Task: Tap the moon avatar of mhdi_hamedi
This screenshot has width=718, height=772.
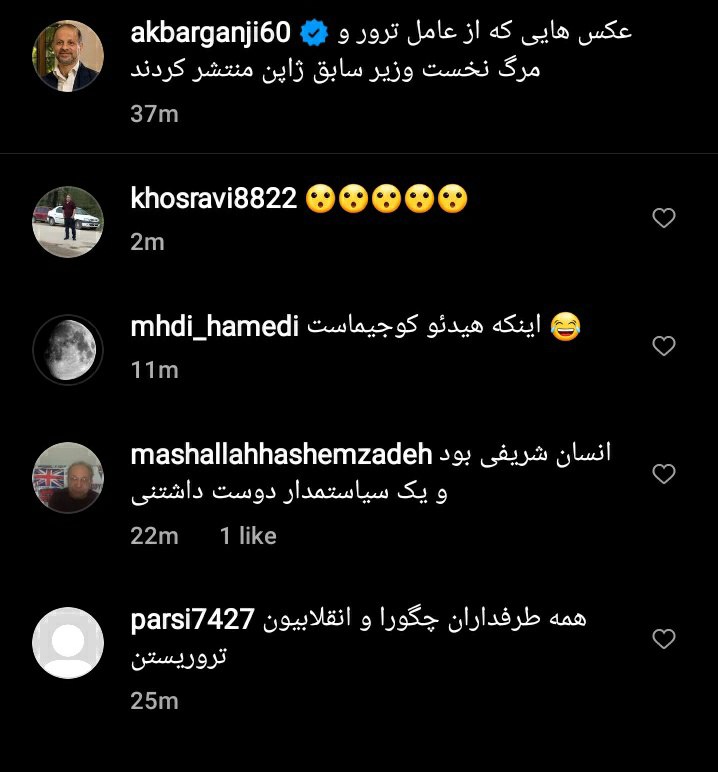Action: (68, 348)
